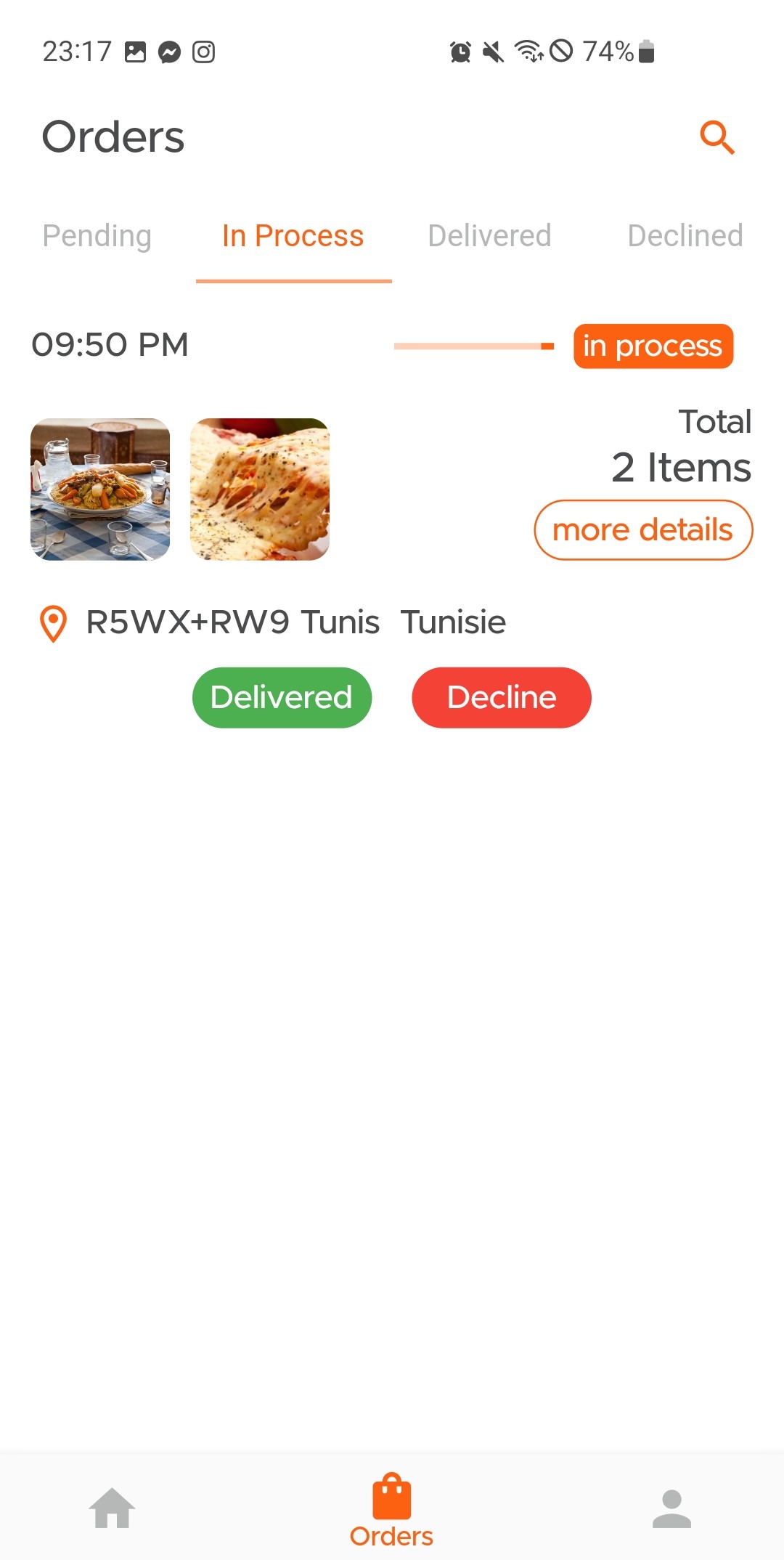Switch to the Pending tab
This screenshot has height=1560, width=784.
pos(97,236)
